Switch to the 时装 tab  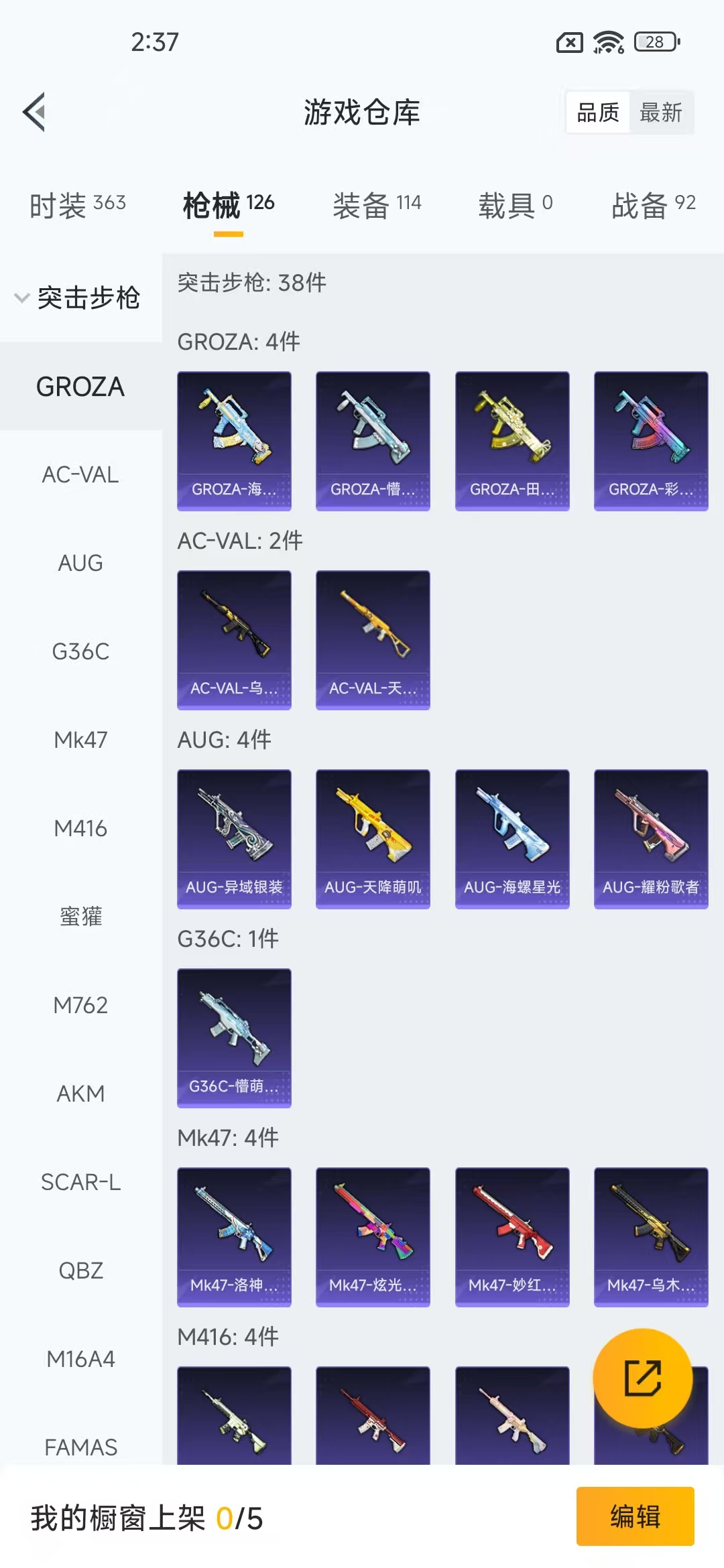[78, 204]
